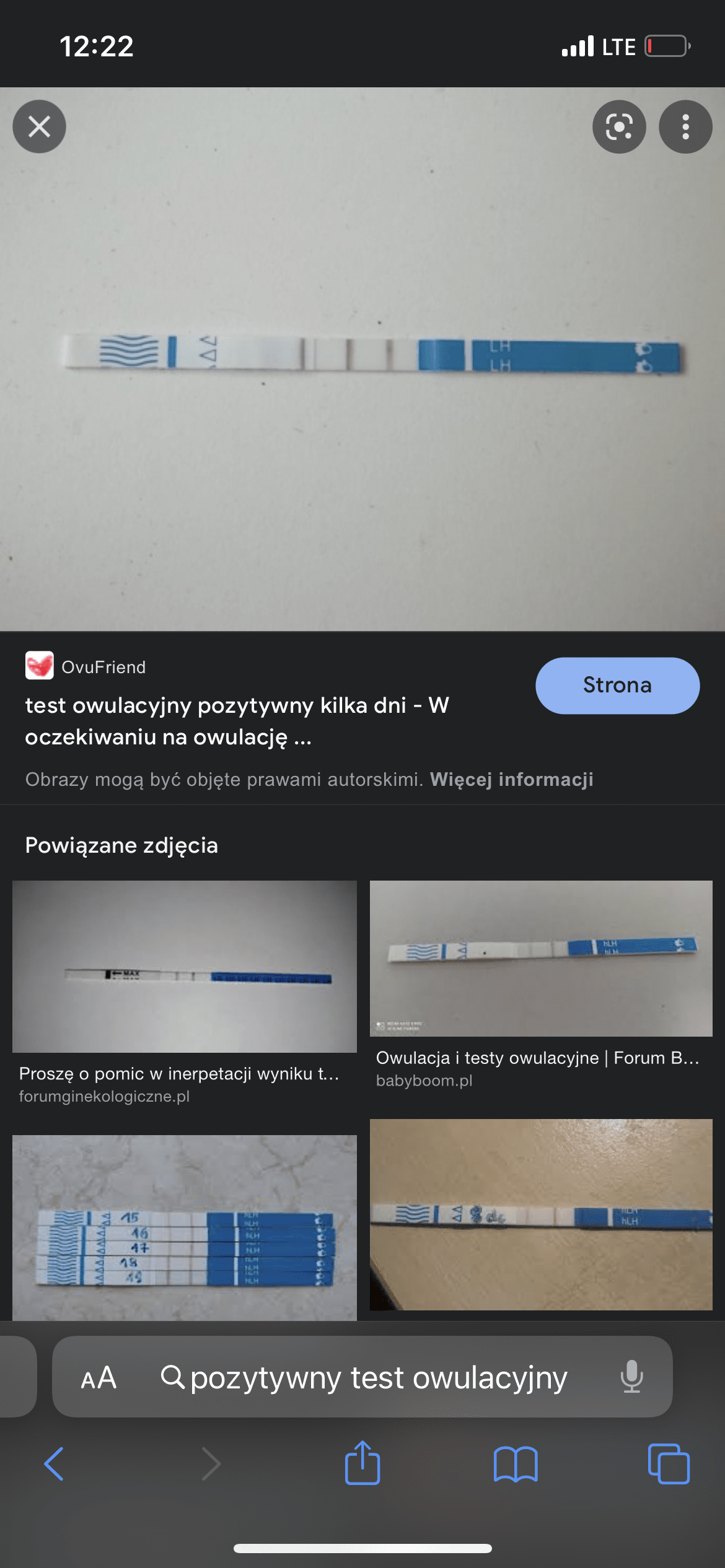725x1568 pixels.
Task: Open the Więcej informacji link
Action: (511, 779)
